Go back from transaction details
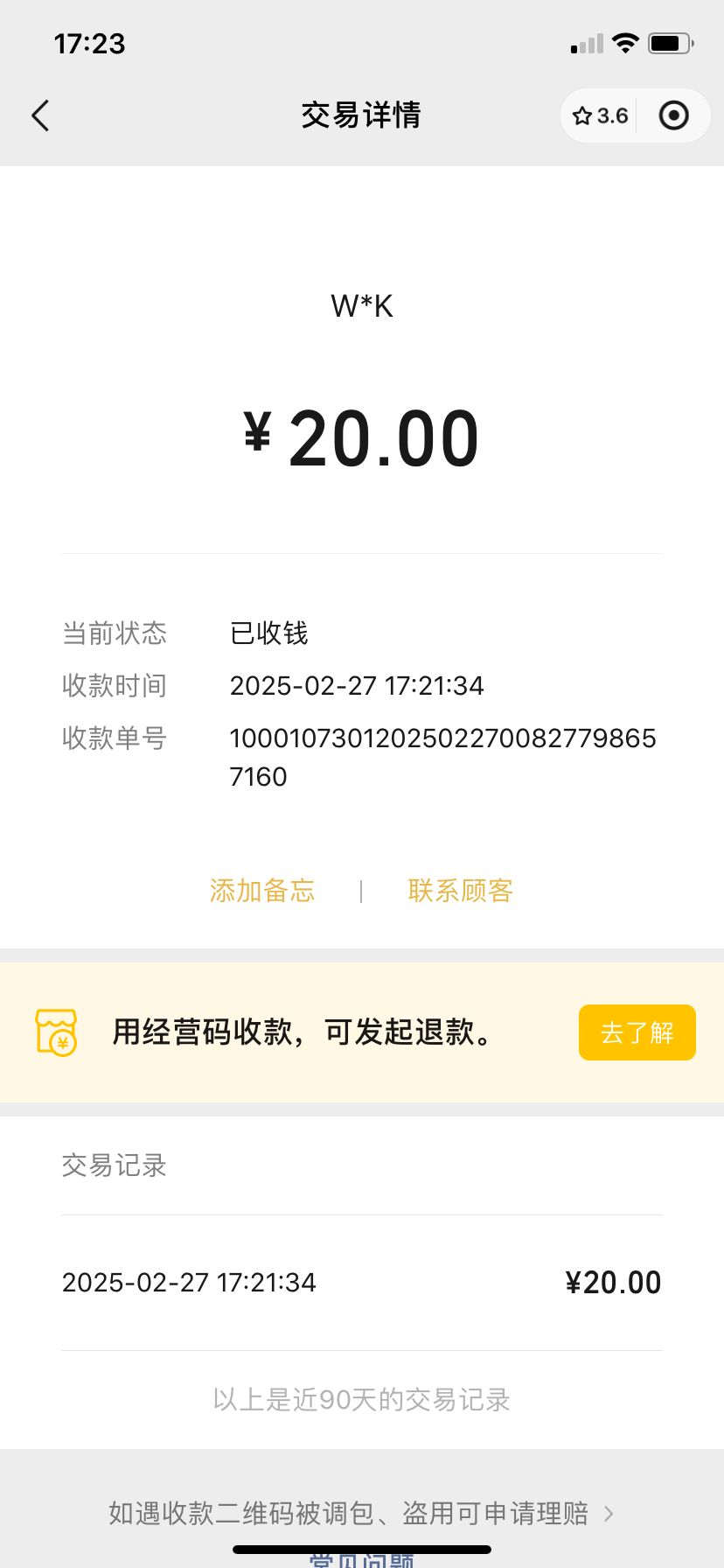 (x=40, y=115)
